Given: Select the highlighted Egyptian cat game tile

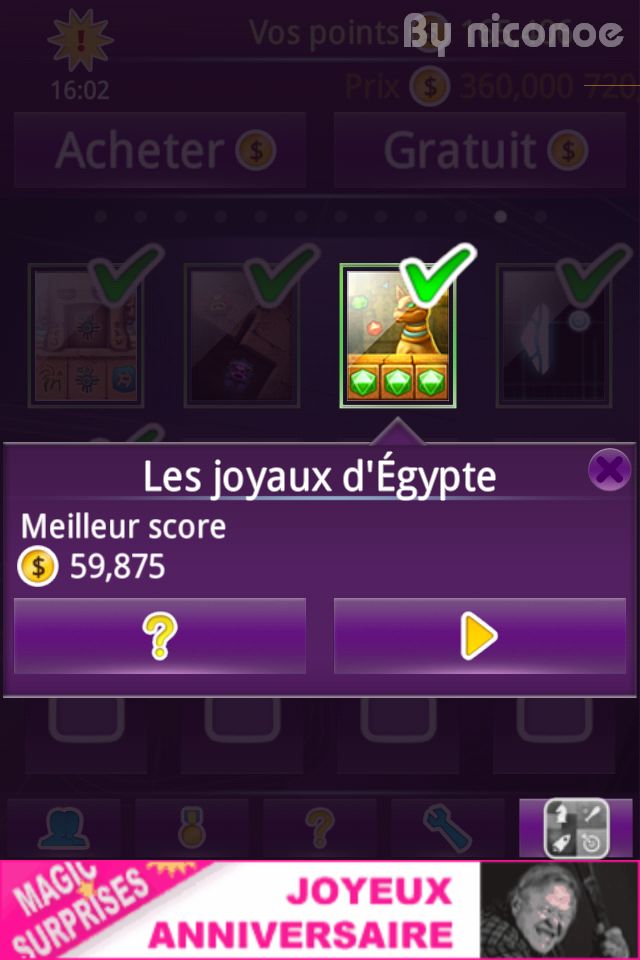Looking at the screenshot, I should click(398, 336).
